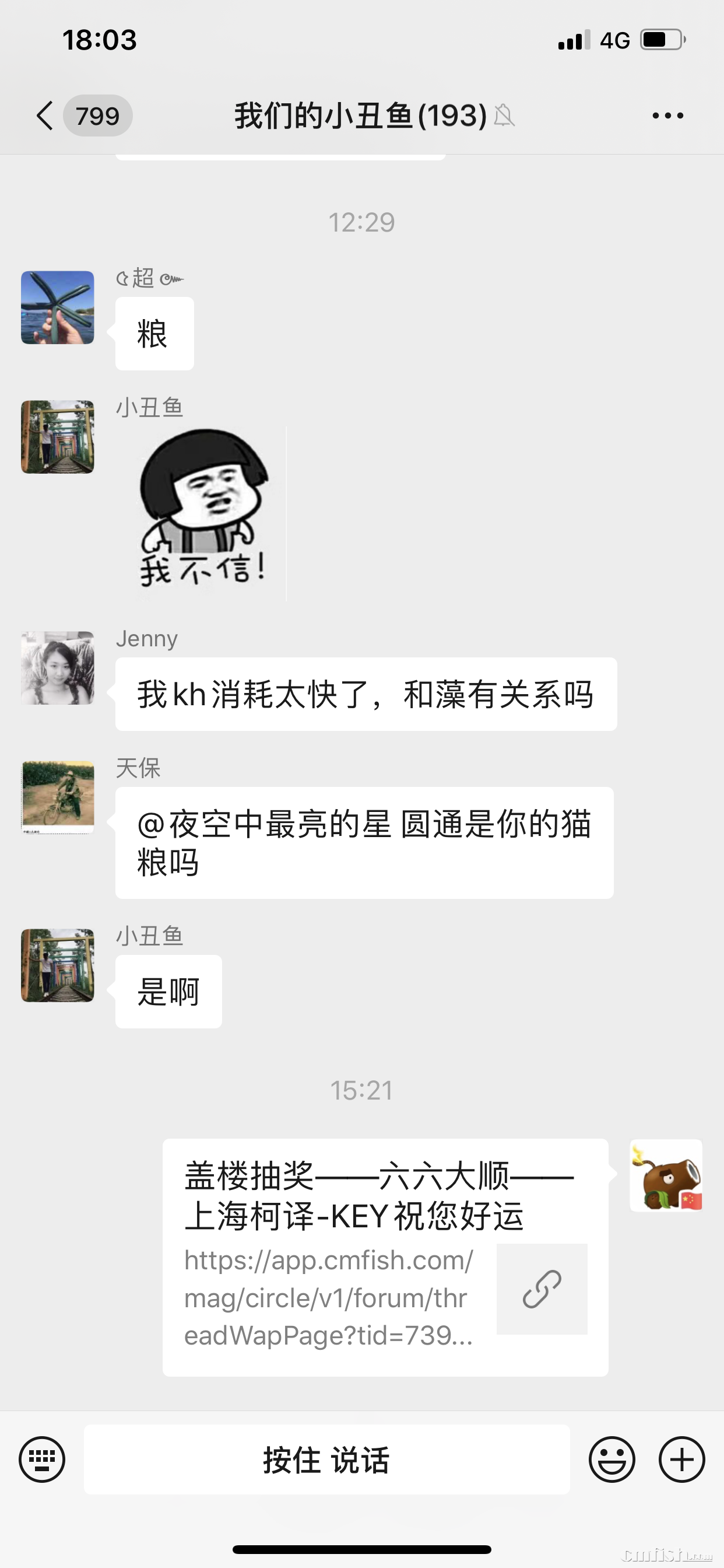Open 天保's avatar

point(57,797)
